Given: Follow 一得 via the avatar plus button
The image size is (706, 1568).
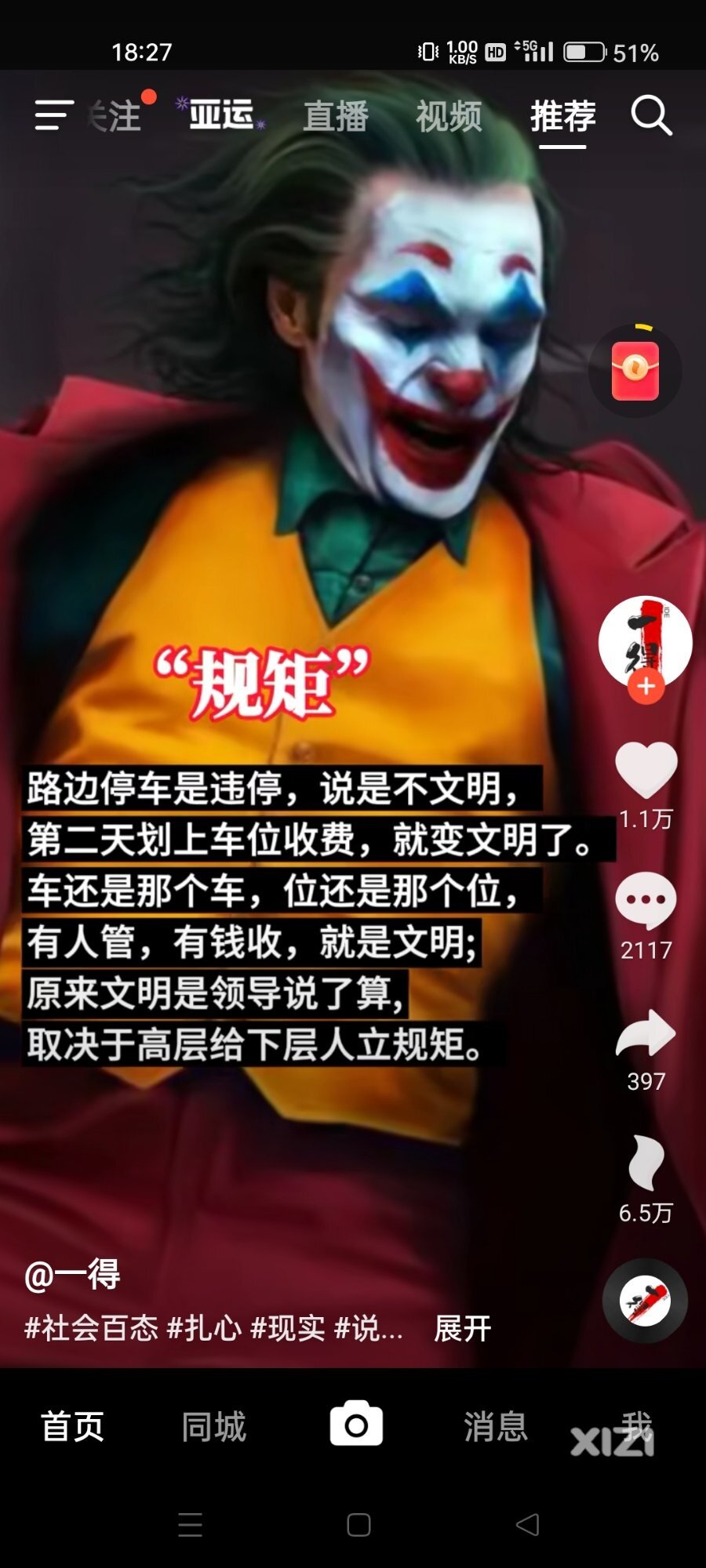Looking at the screenshot, I should [646, 687].
